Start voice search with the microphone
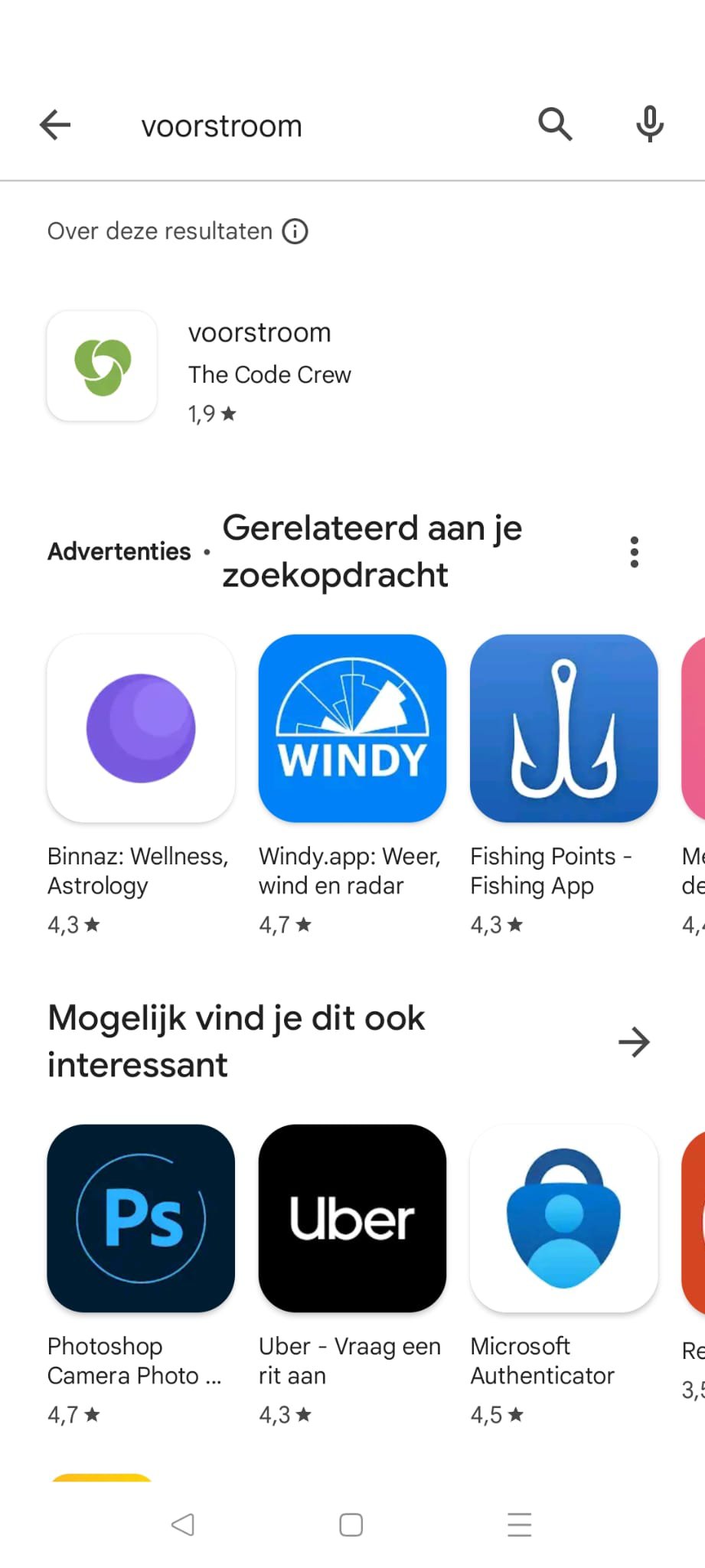 point(649,124)
